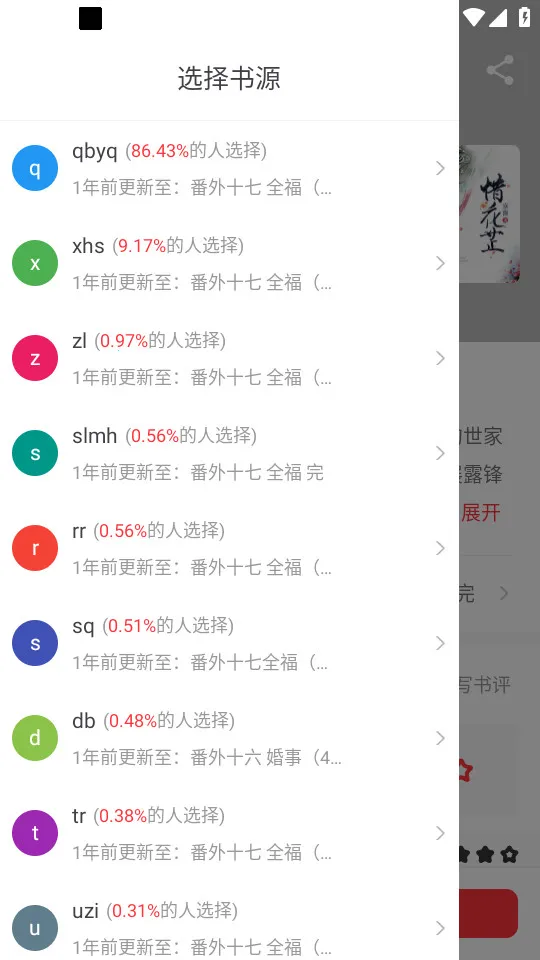
Task: Pick the db book source
Action: 229,738
